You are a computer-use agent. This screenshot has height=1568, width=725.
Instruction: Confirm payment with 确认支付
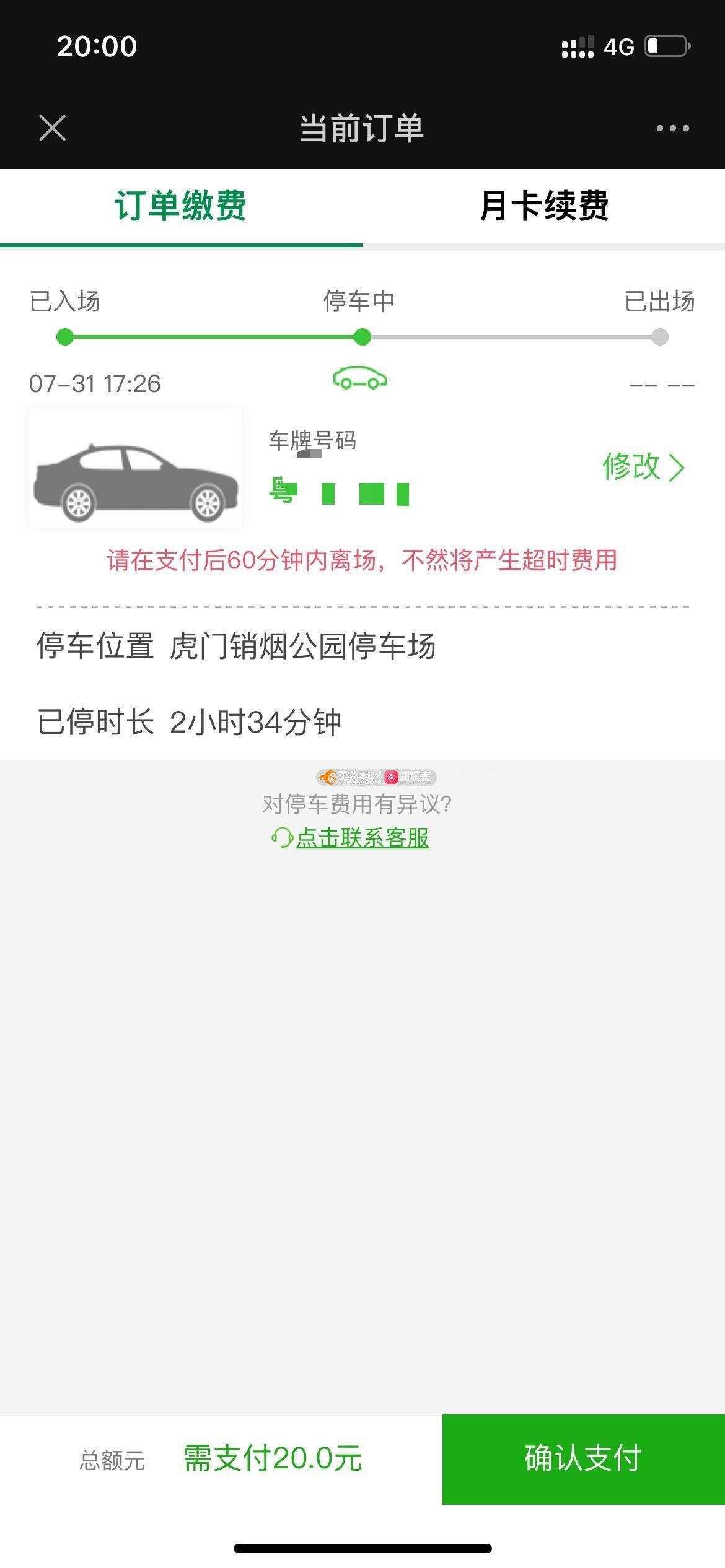[x=583, y=1458]
